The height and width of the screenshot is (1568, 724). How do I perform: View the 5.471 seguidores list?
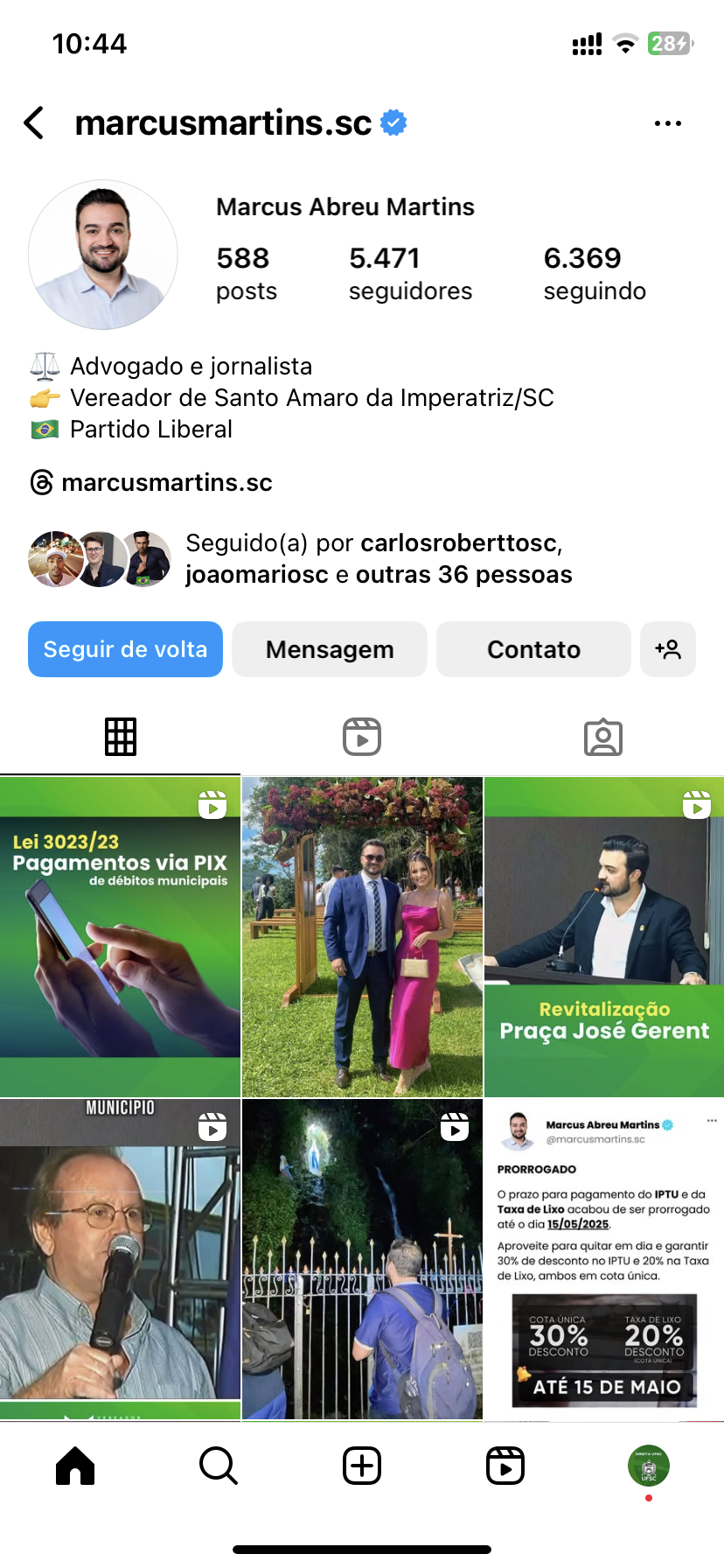point(410,274)
